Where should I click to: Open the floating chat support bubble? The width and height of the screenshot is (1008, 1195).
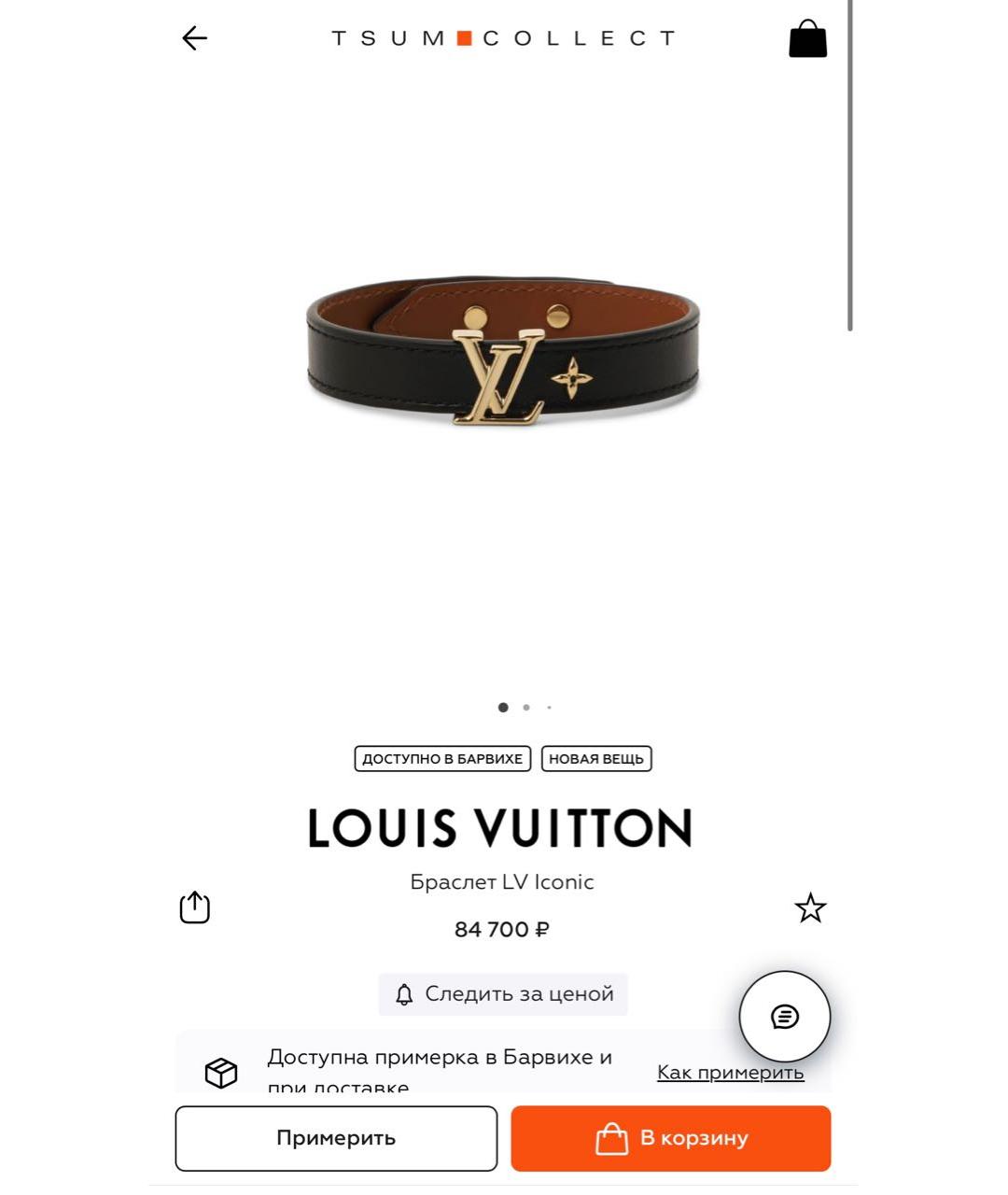coord(785,1017)
